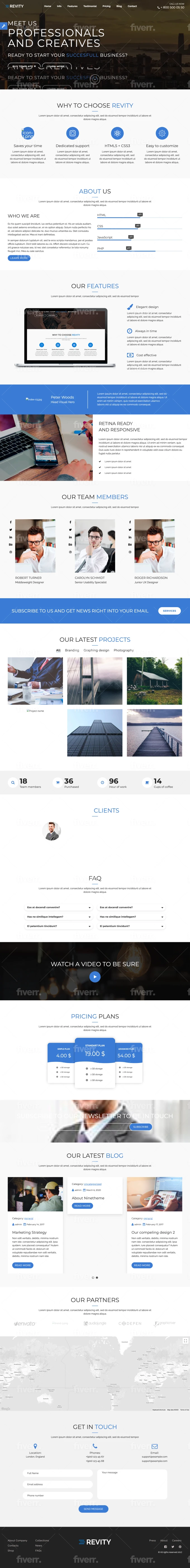Open Robert Turner's team photo
This screenshot has height=1568, width=190.
(x=35, y=546)
